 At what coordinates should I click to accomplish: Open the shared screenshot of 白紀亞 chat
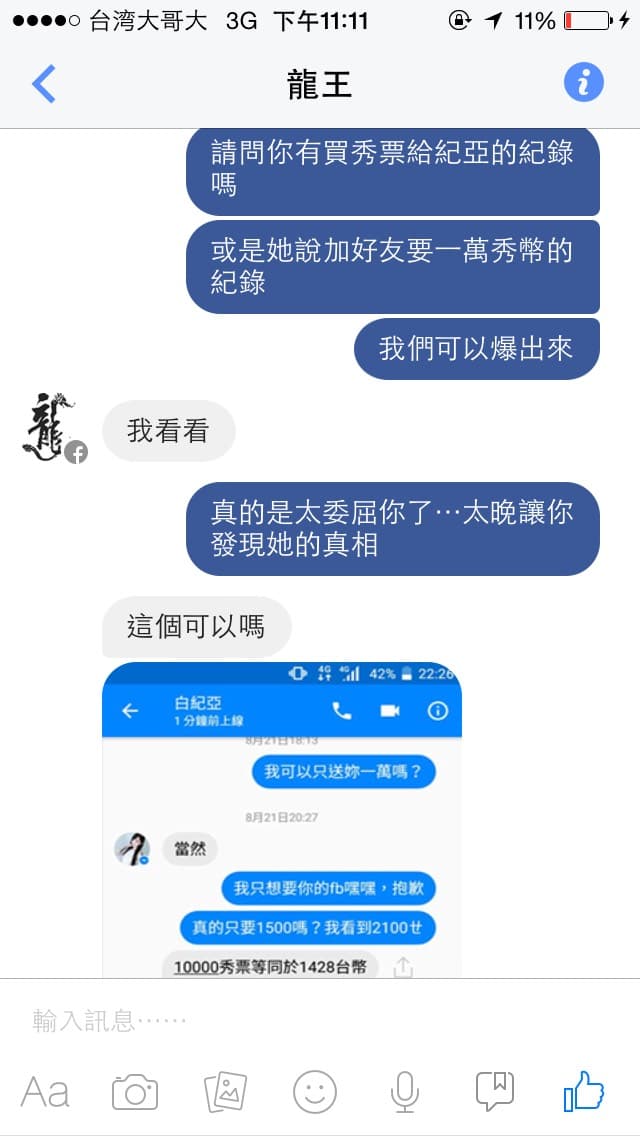coord(282,820)
